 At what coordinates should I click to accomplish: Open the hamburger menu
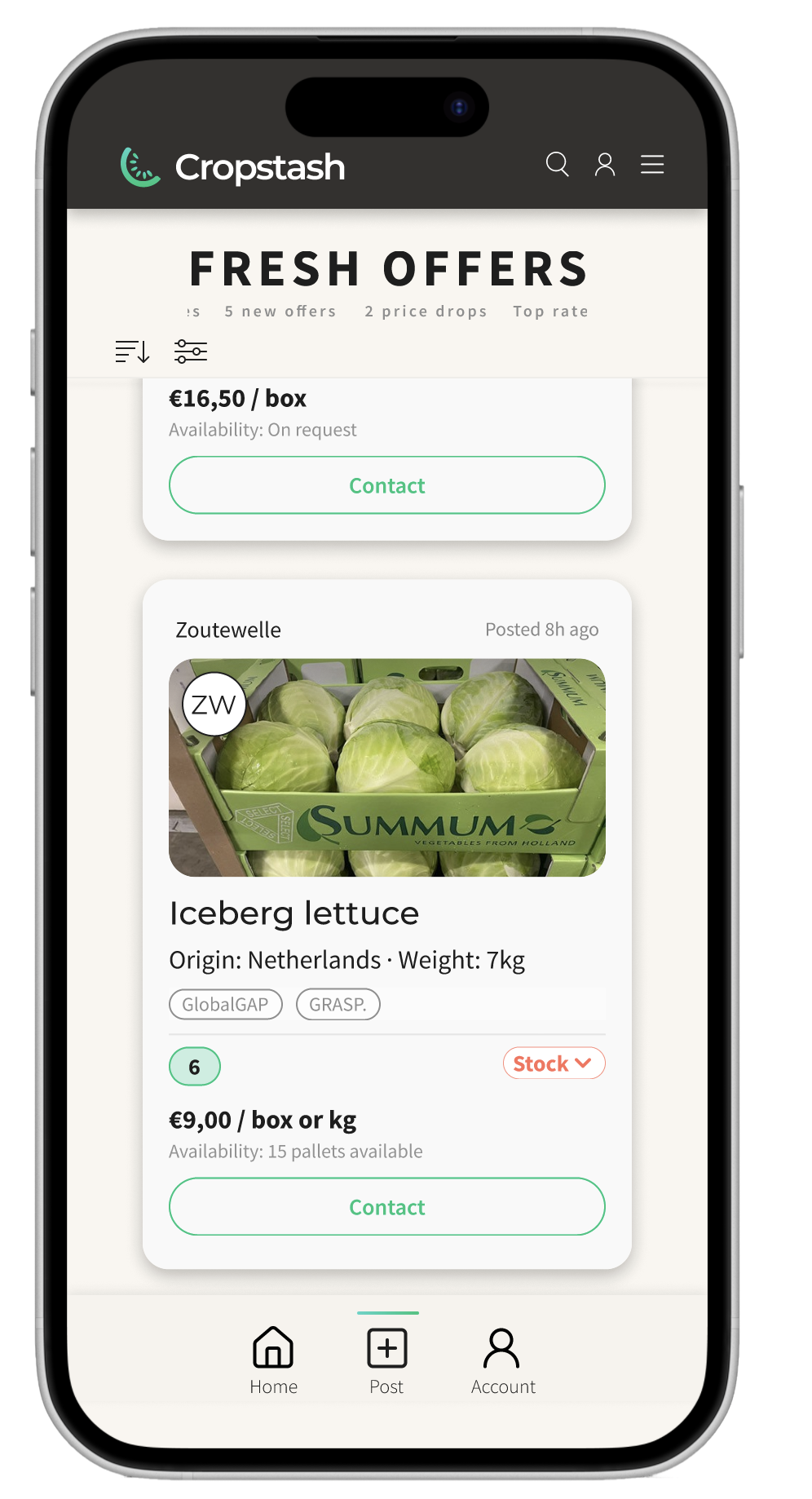coord(652,165)
